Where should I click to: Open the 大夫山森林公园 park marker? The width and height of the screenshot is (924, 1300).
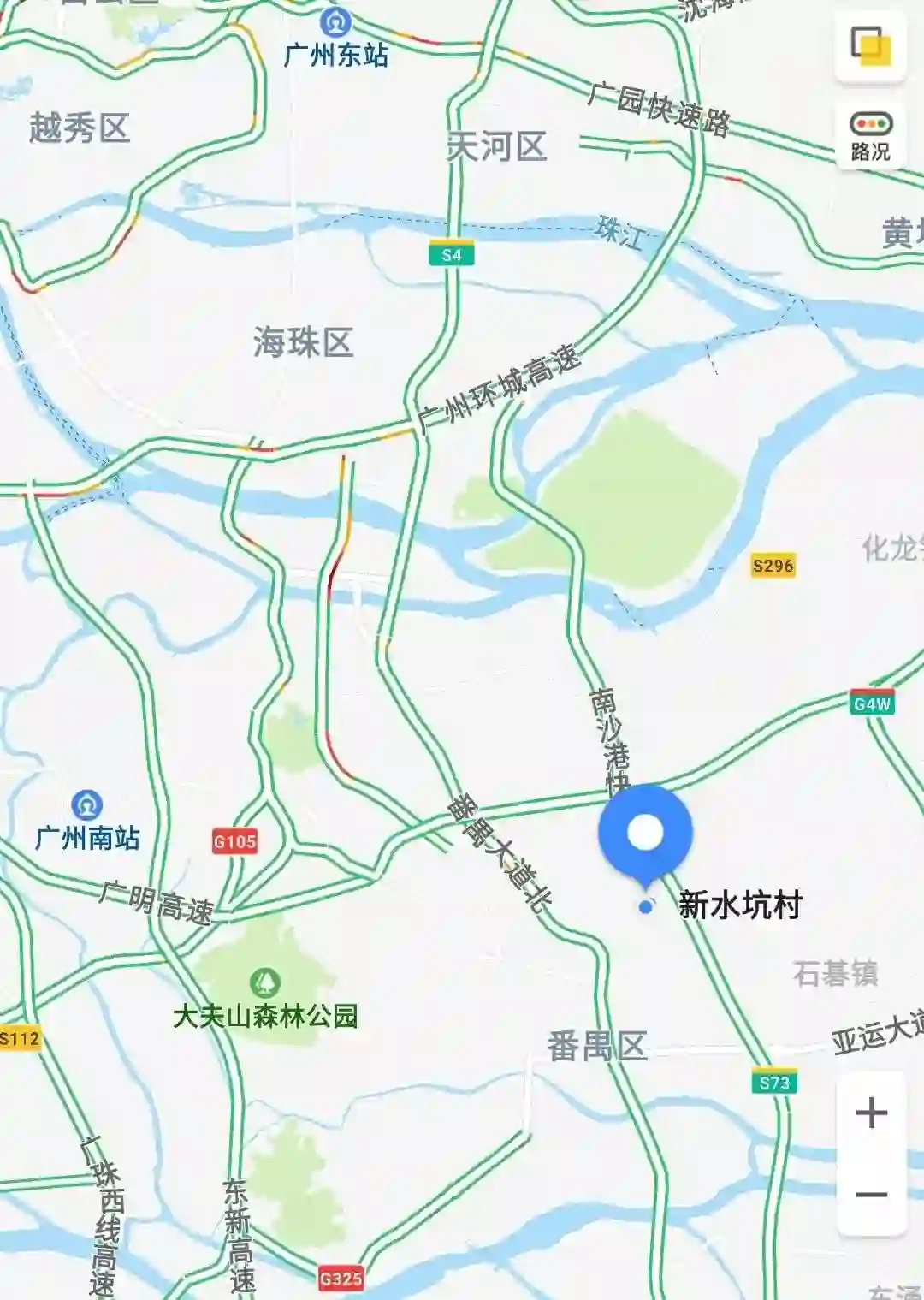point(264,982)
